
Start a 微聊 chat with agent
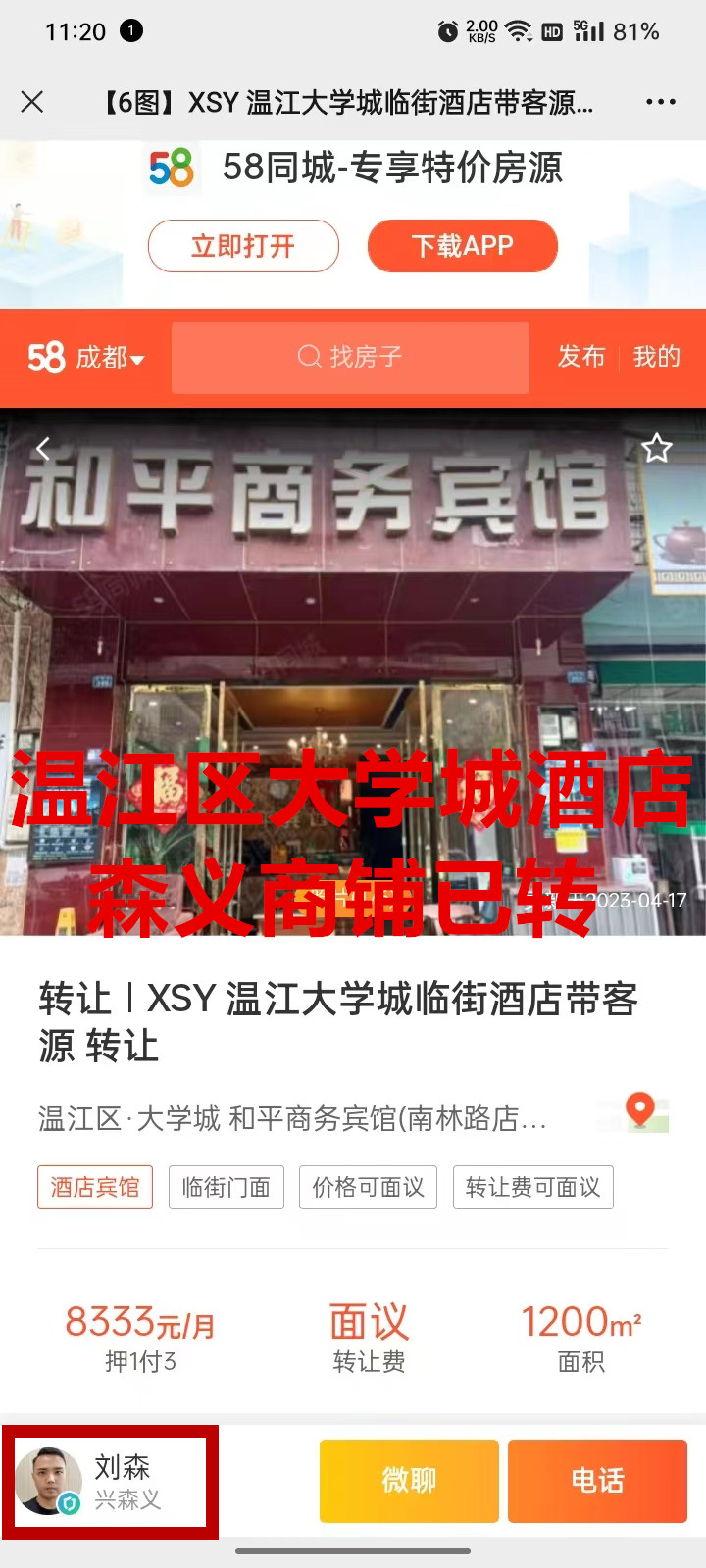409,1481
